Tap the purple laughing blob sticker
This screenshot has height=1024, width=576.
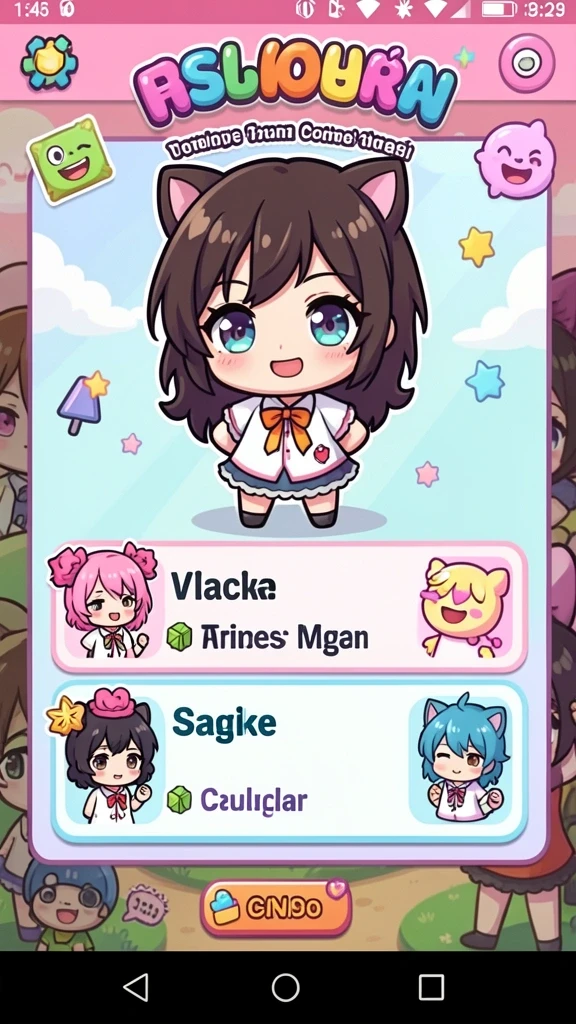coord(515,160)
